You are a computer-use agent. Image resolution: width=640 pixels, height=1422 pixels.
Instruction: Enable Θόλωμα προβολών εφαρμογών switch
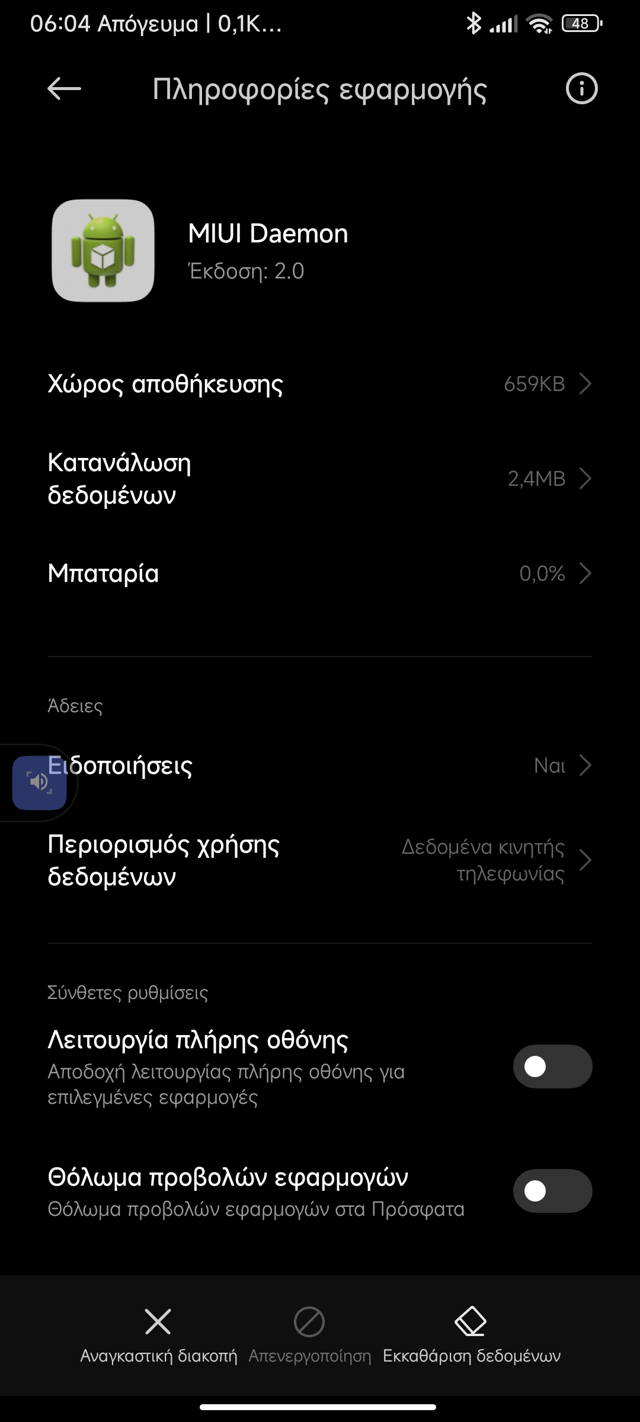[x=552, y=1191]
